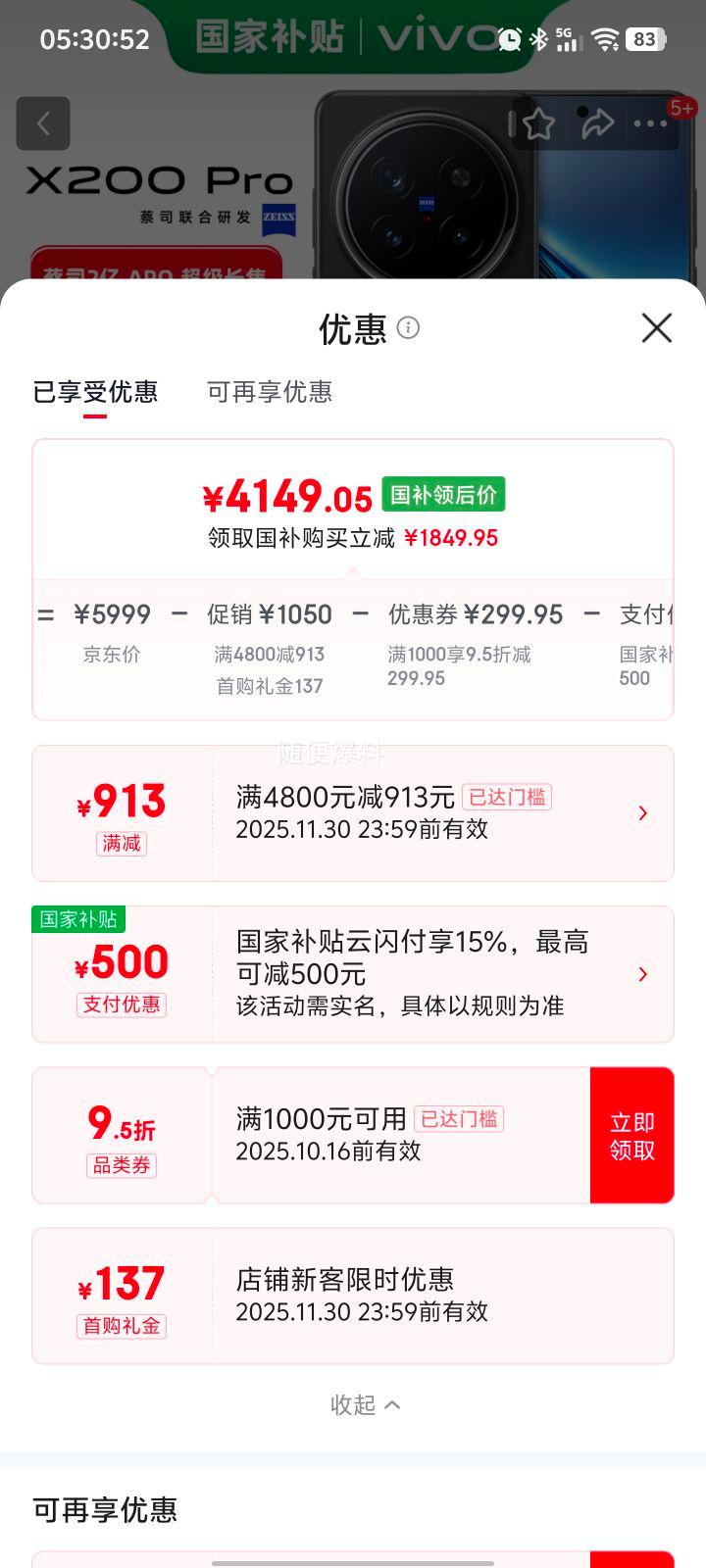Viewport: 706px width, 1568px height.
Task: Close the 优惠 discount sheet
Action: pyautogui.click(x=656, y=328)
